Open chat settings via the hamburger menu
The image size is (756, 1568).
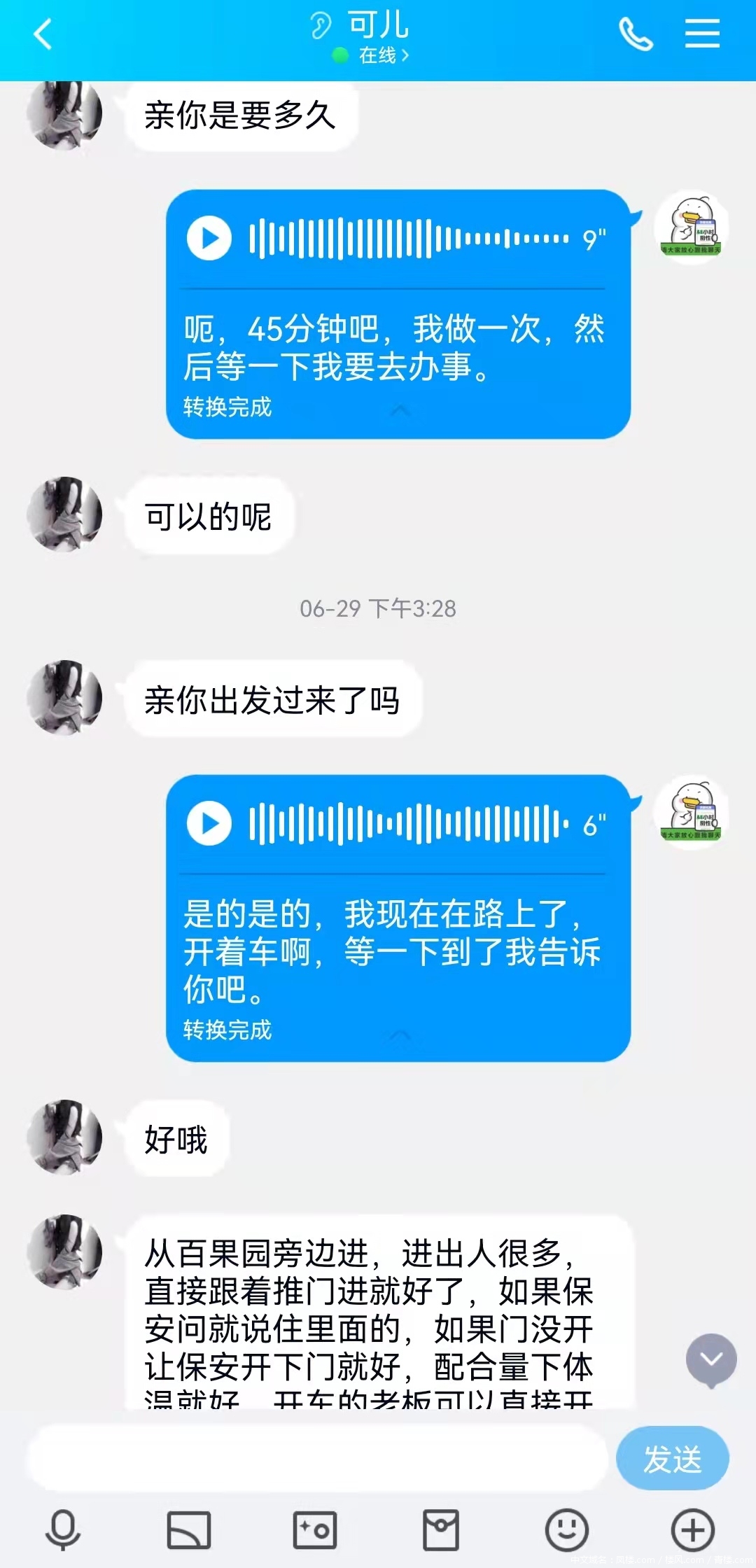click(701, 32)
